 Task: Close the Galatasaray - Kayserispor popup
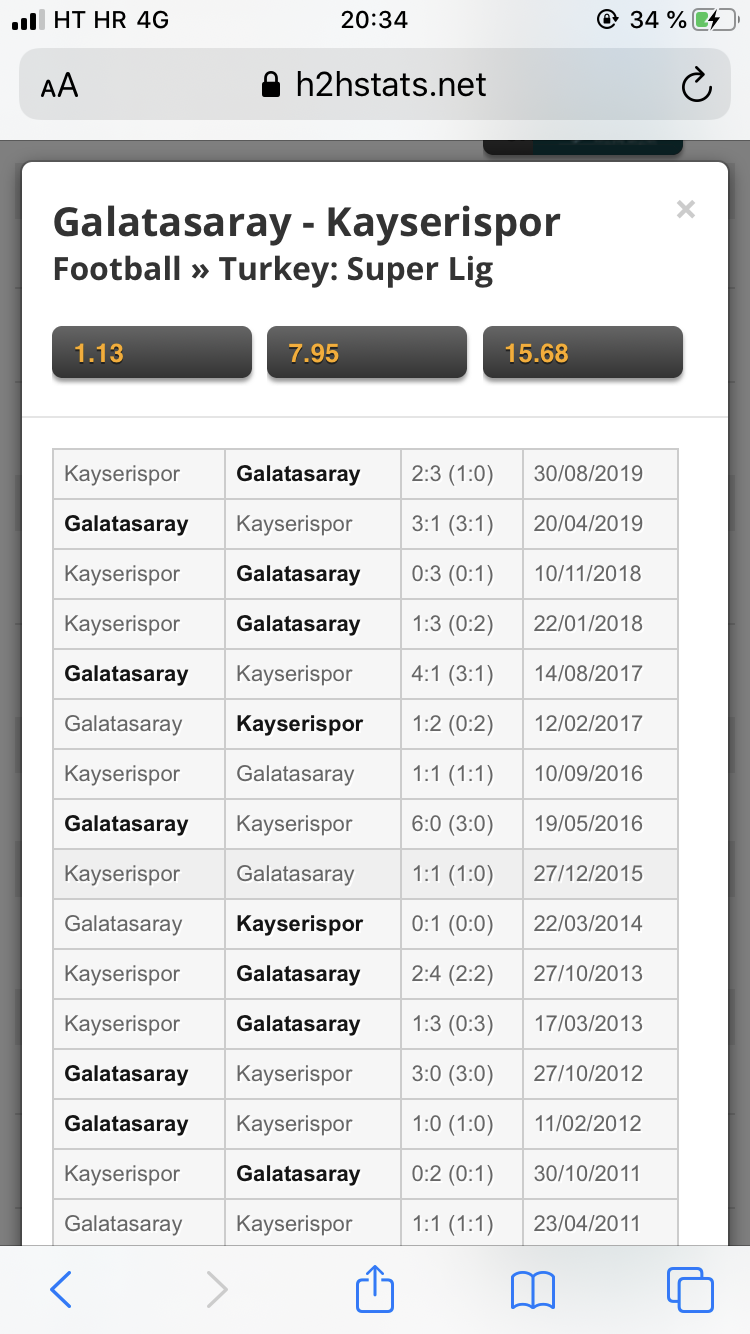[685, 209]
